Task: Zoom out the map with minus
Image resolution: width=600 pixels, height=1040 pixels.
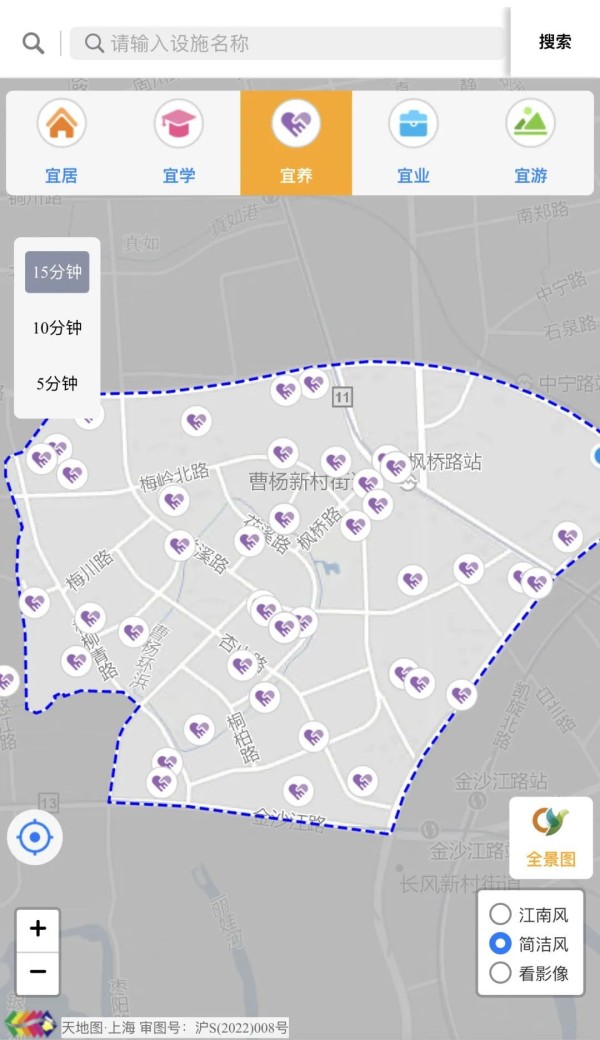Action: pos(38,971)
